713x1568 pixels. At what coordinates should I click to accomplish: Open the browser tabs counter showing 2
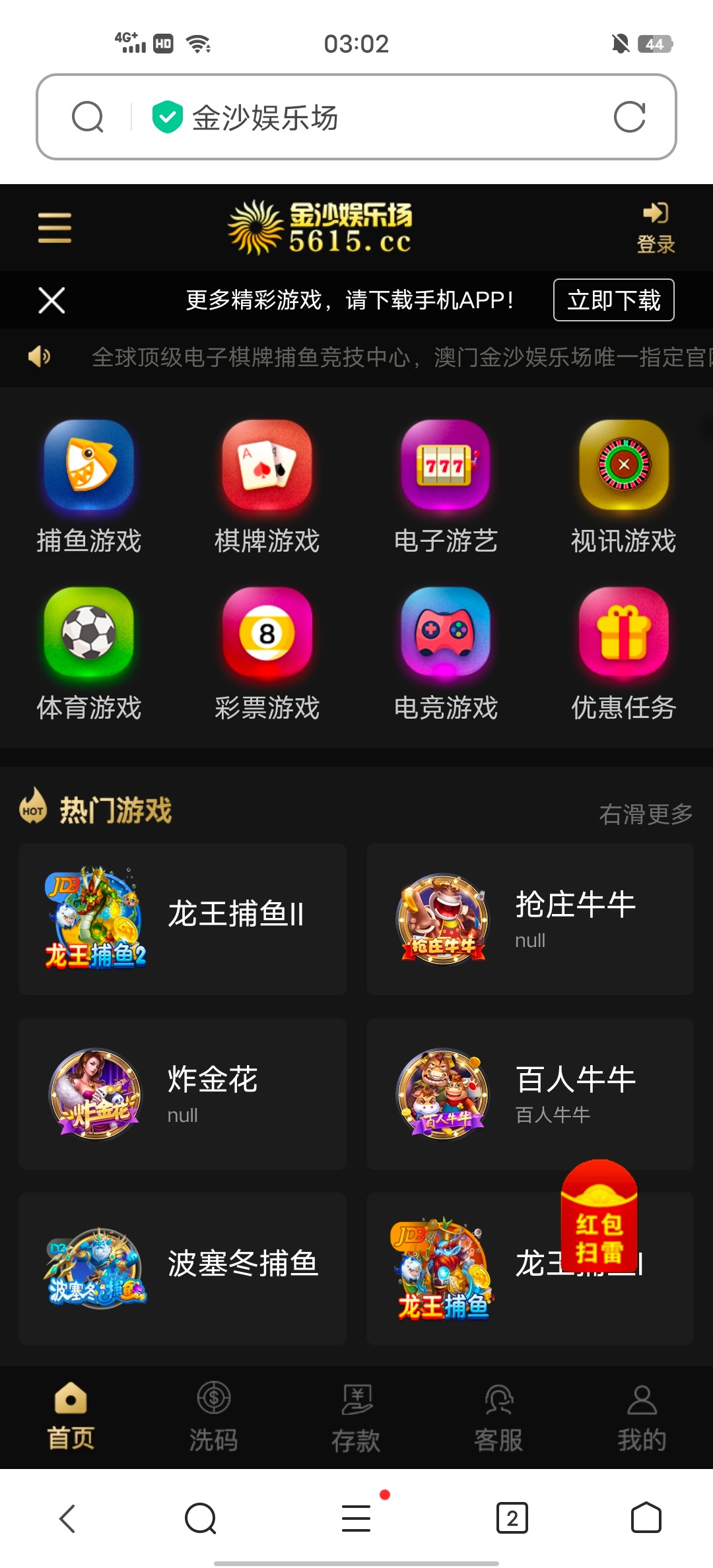point(512,1519)
